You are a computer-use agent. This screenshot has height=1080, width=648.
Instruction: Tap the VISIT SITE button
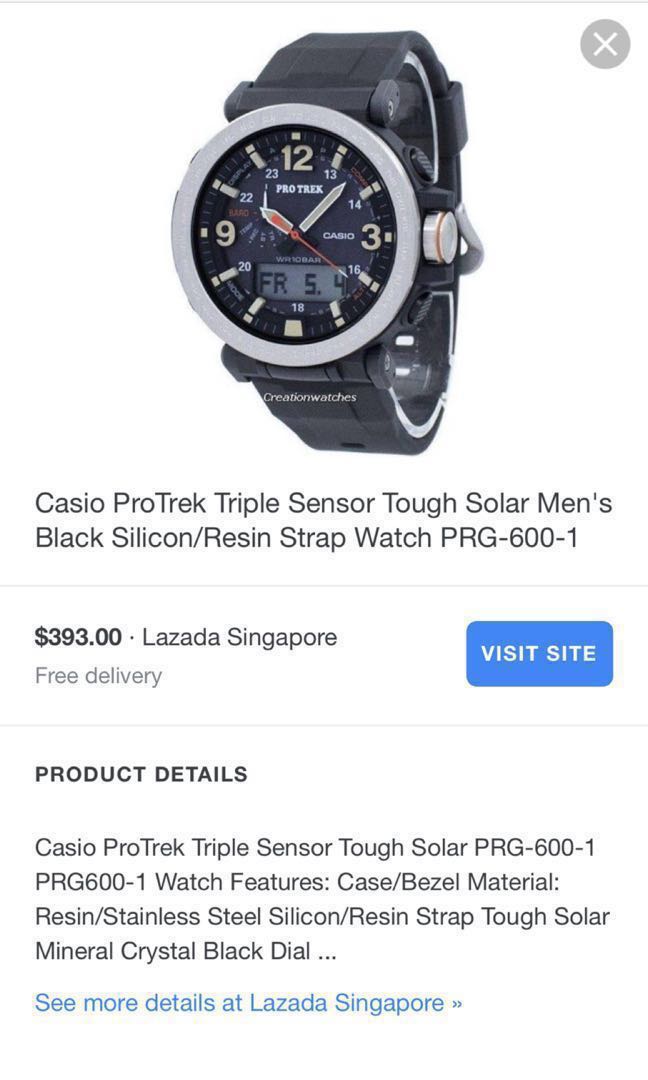click(539, 654)
